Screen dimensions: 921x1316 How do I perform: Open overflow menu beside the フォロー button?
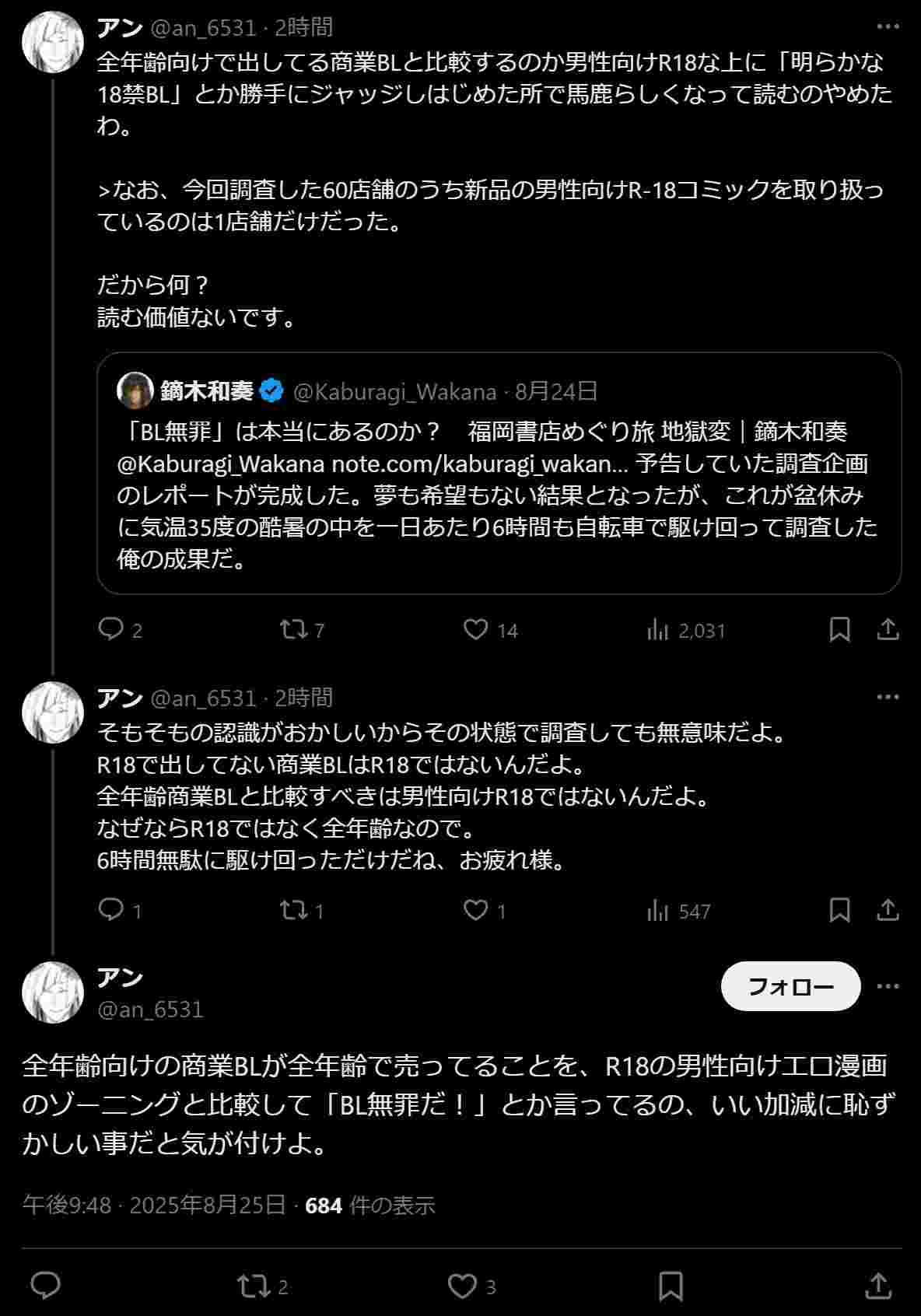coord(888,986)
